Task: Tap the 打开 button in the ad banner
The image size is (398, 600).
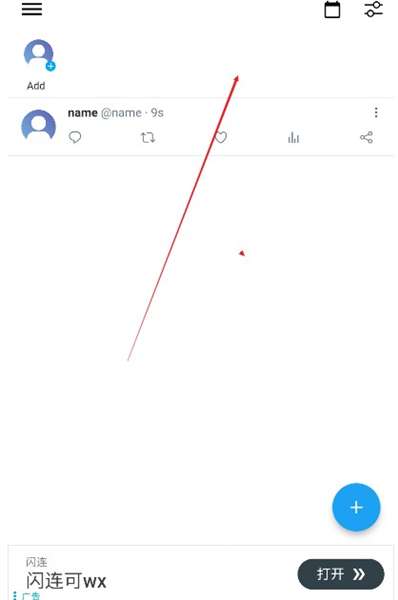Action: (x=341, y=574)
